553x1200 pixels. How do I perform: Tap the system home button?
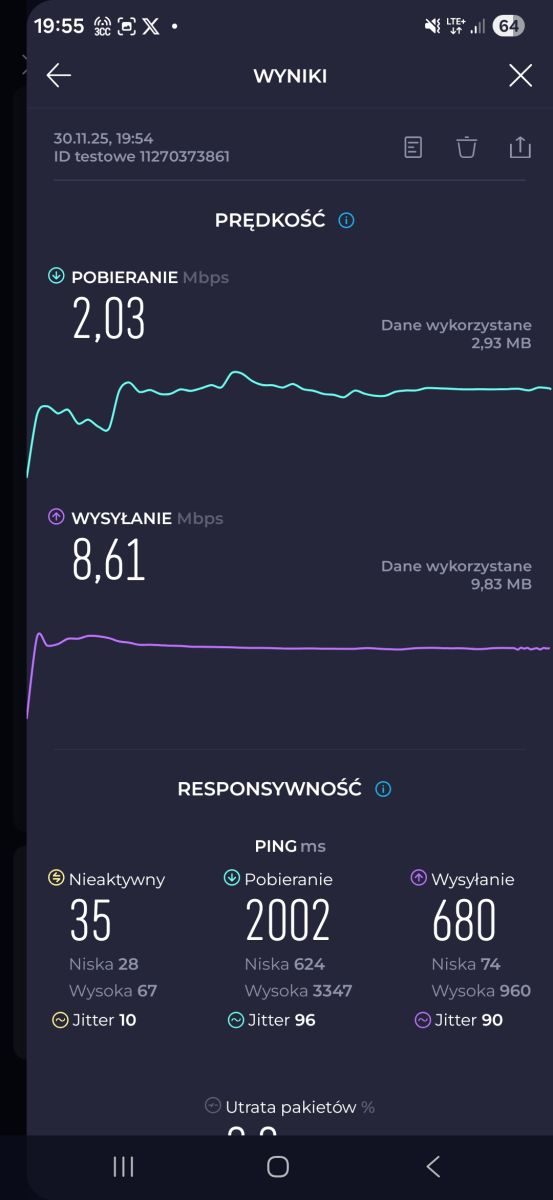tap(278, 1166)
